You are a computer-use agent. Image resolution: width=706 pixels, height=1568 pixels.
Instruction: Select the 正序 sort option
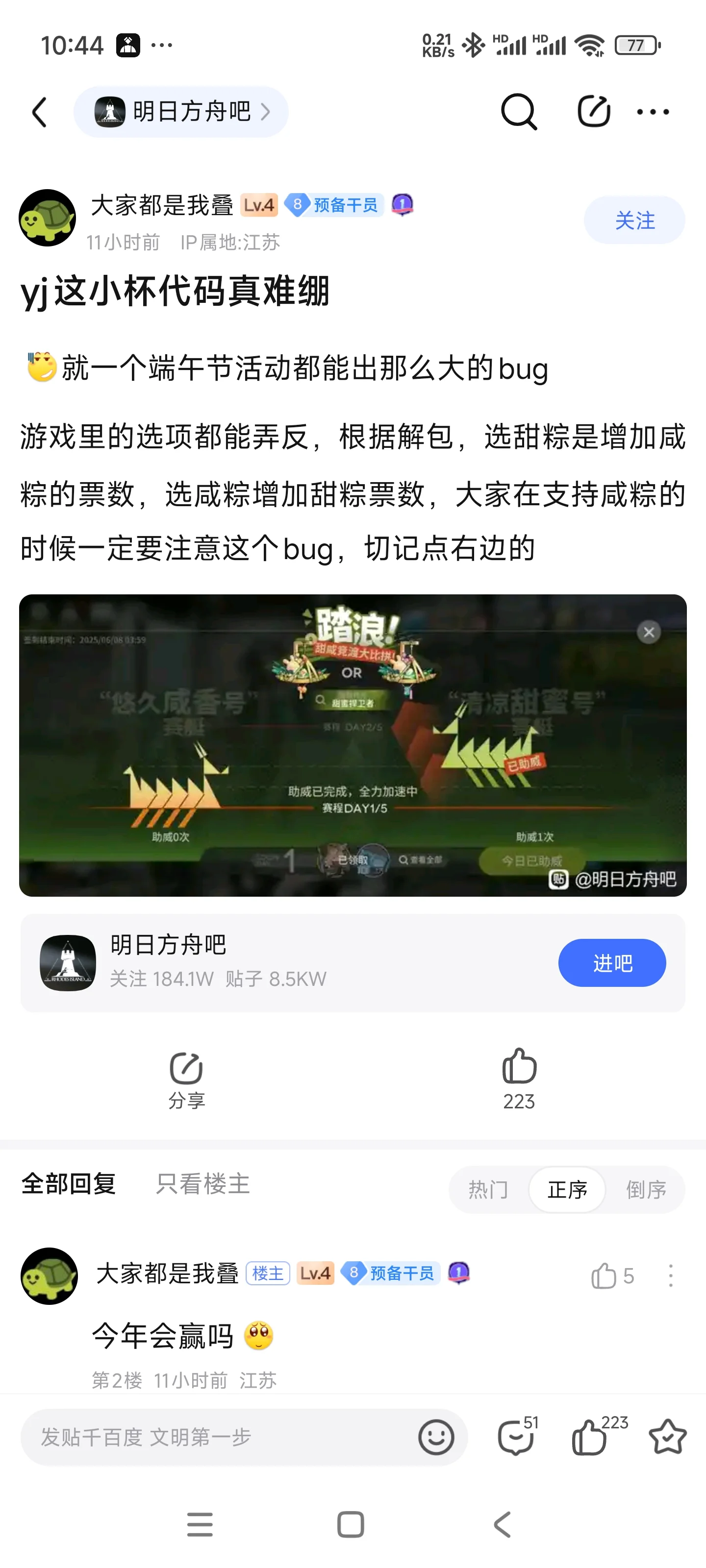point(567,1189)
